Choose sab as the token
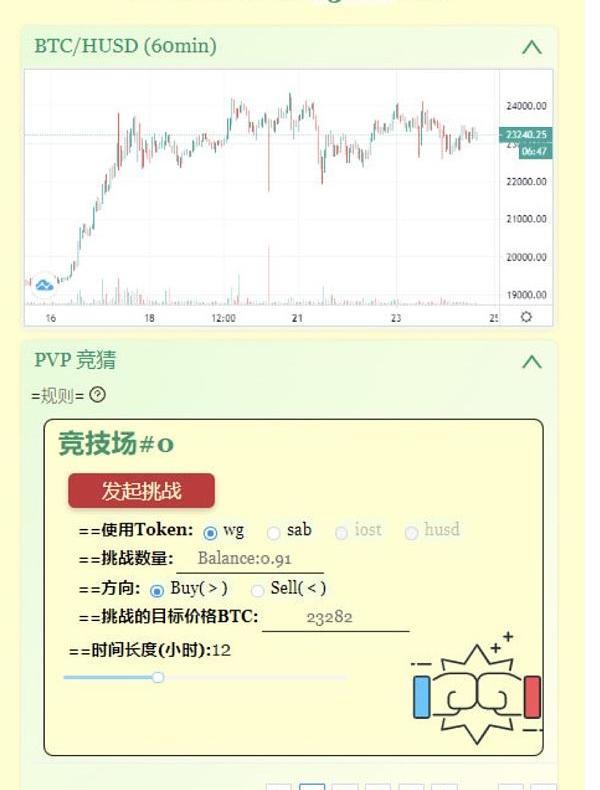600x790 pixels. pos(273,532)
